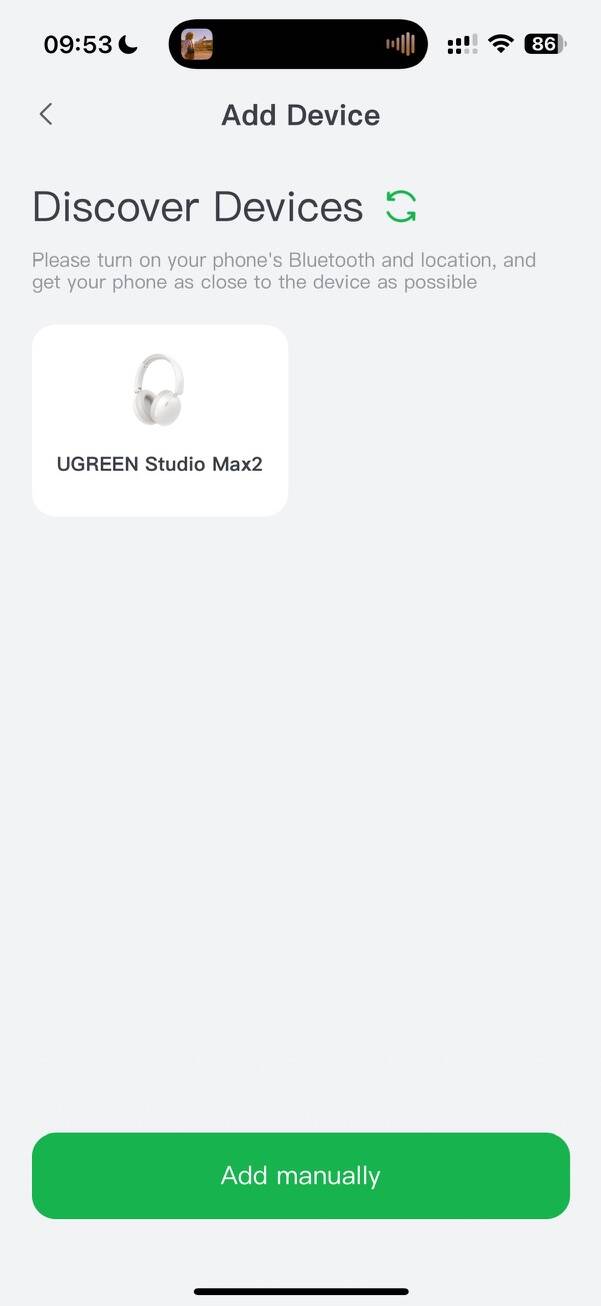Select the UGREEN Studio Max2 headphones
601x1306 pixels.
(160, 420)
